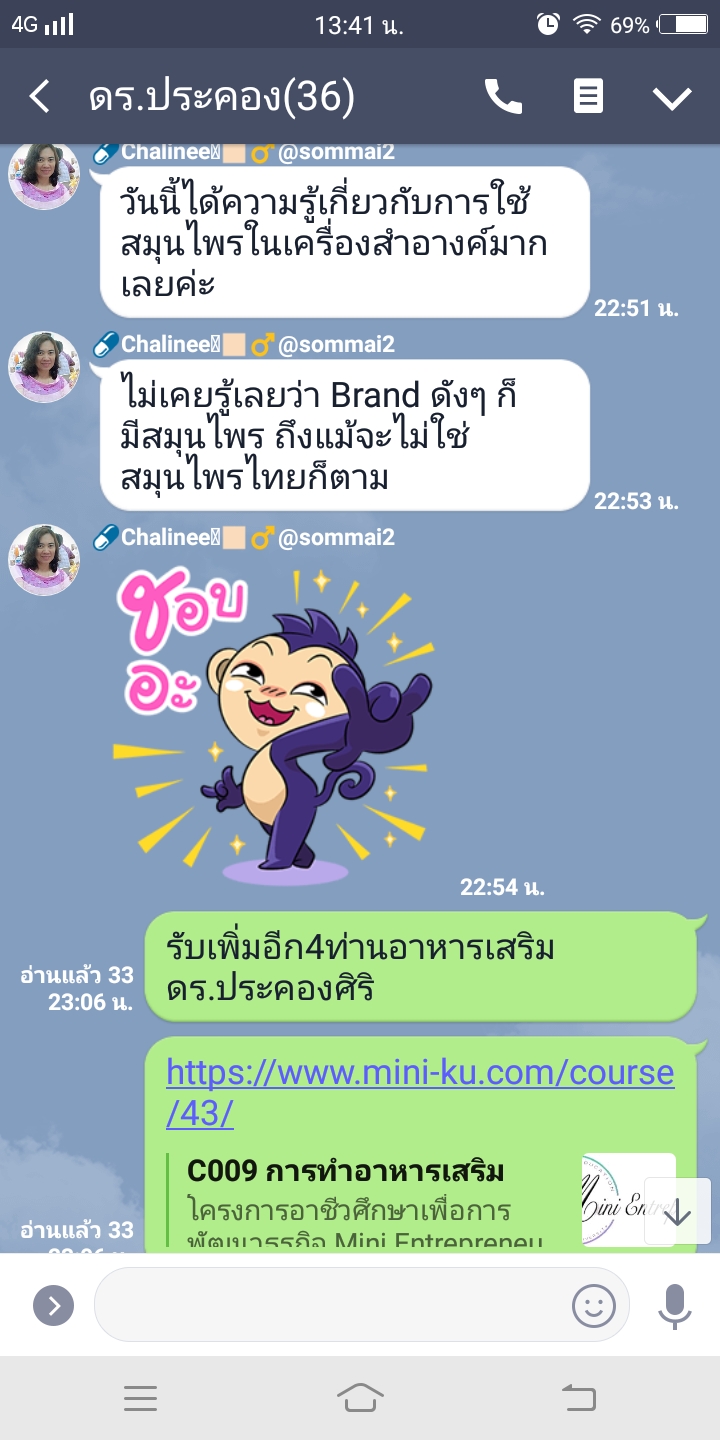The height and width of the screenshot is (1440, 720).
Task: Open the mini-ku.com course link
Action: tap(419, 1091)
